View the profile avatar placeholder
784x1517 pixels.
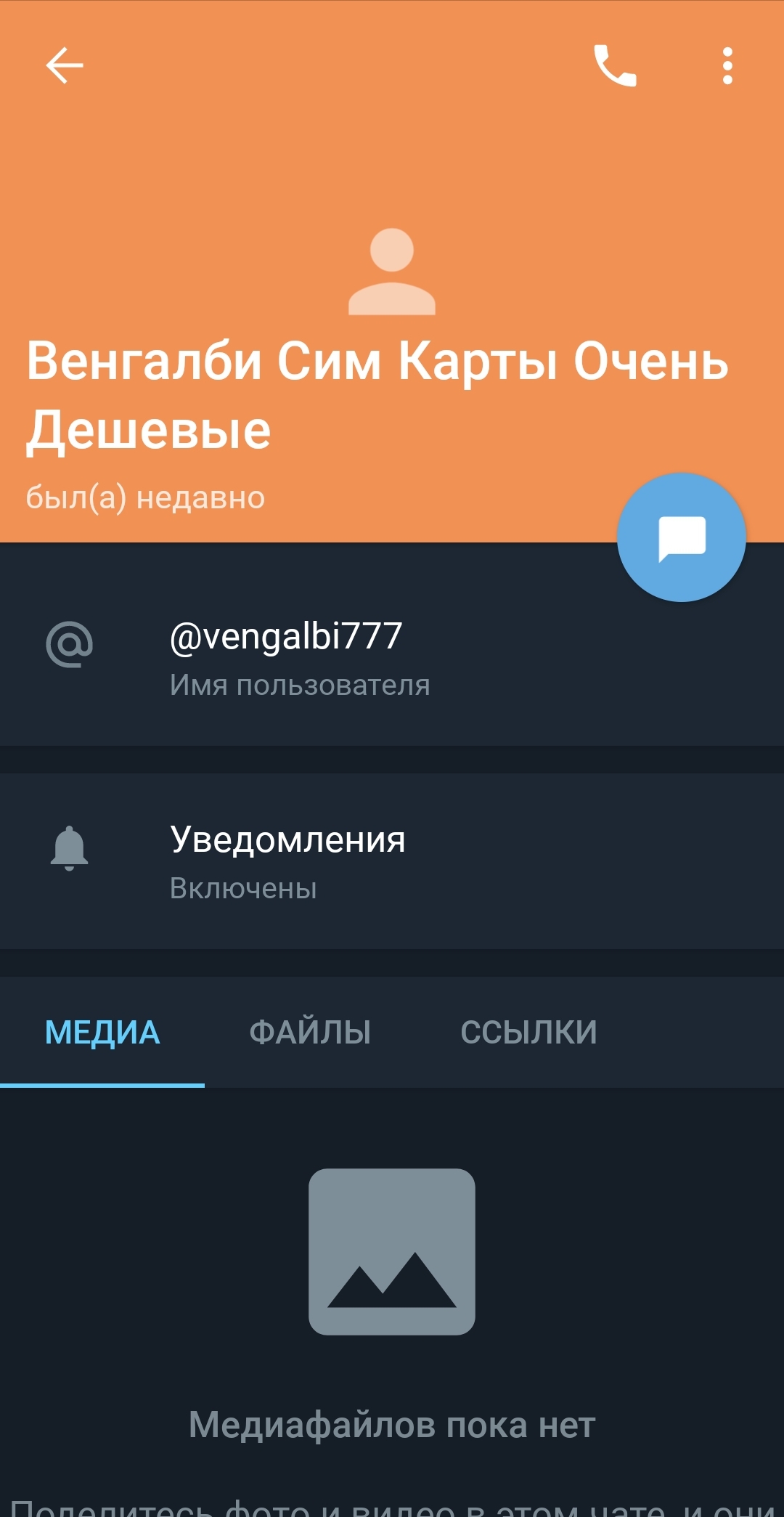[x=392, y=272]
